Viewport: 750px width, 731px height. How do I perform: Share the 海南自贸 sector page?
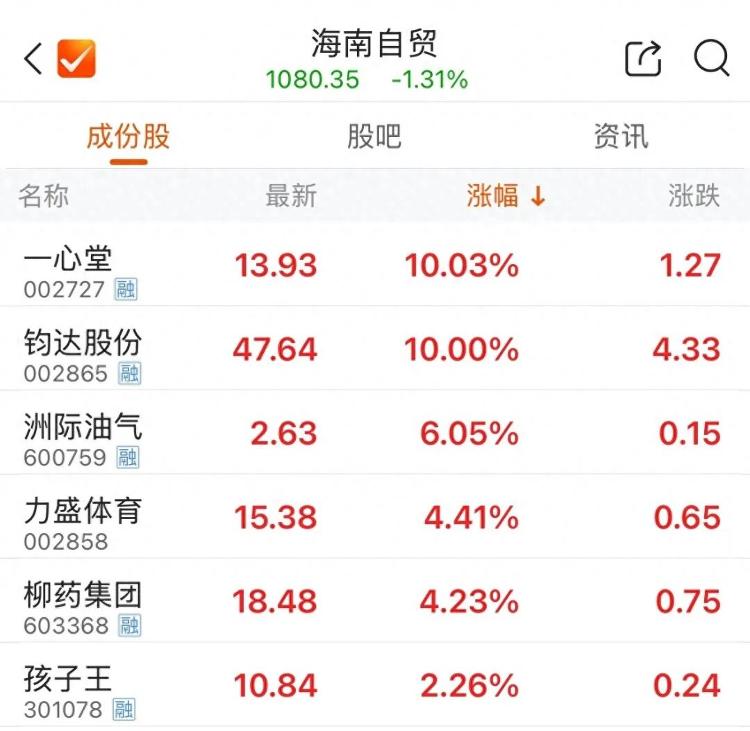(643, 59)
